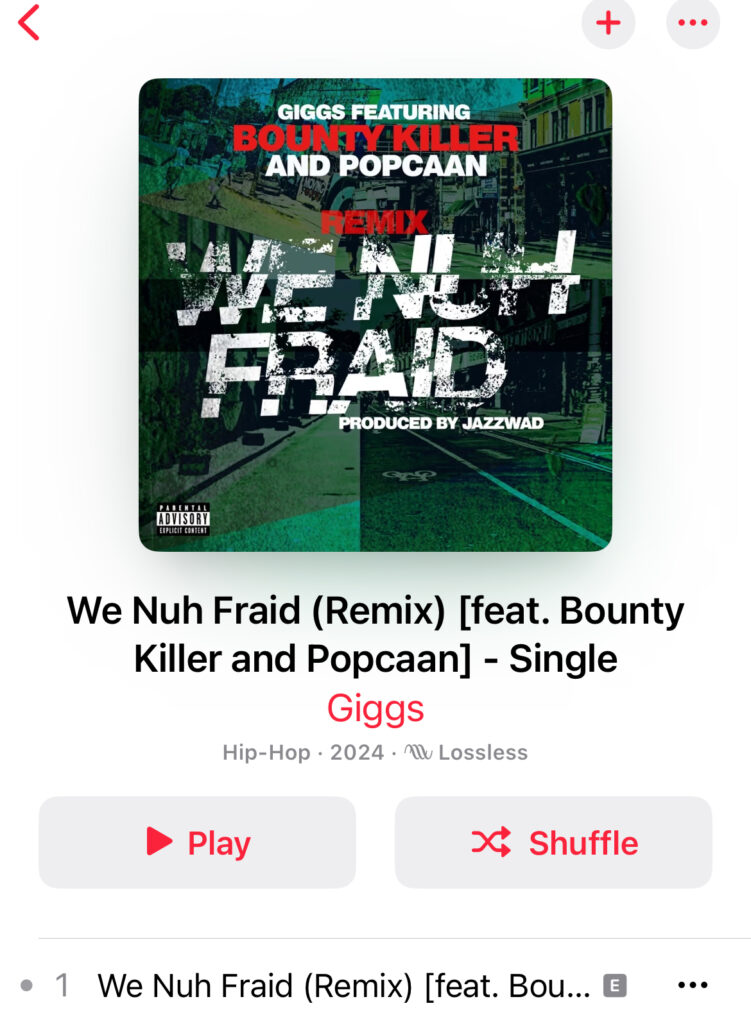Open the album overflow menu at top
The width and height of the screenshot is (751, 1024).
(x=693, y=22)
